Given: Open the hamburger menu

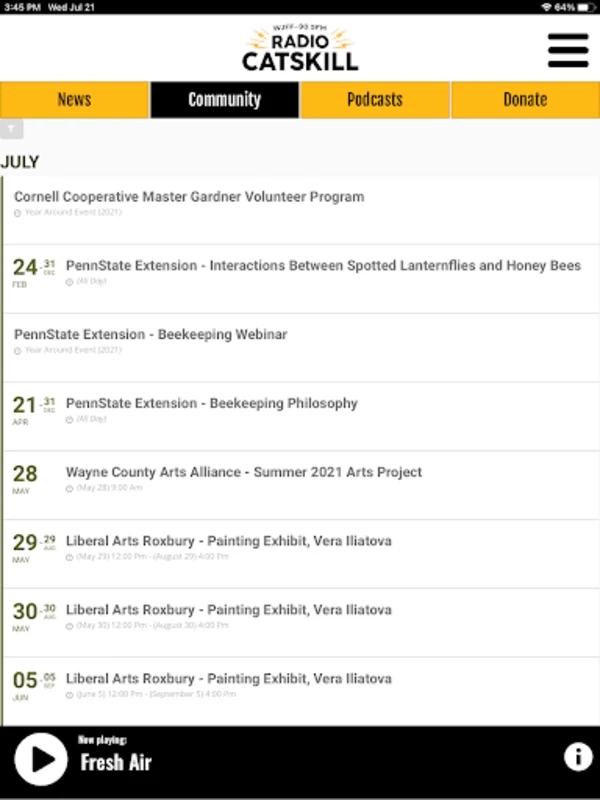Looking at the screenshot, I should tap(568, 50).
